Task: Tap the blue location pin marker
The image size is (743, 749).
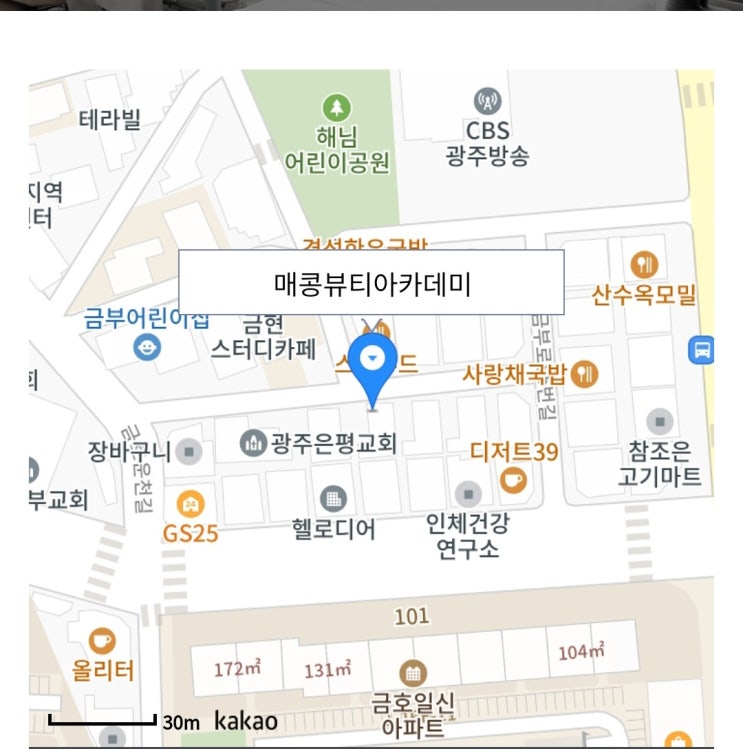Action: 373,362
